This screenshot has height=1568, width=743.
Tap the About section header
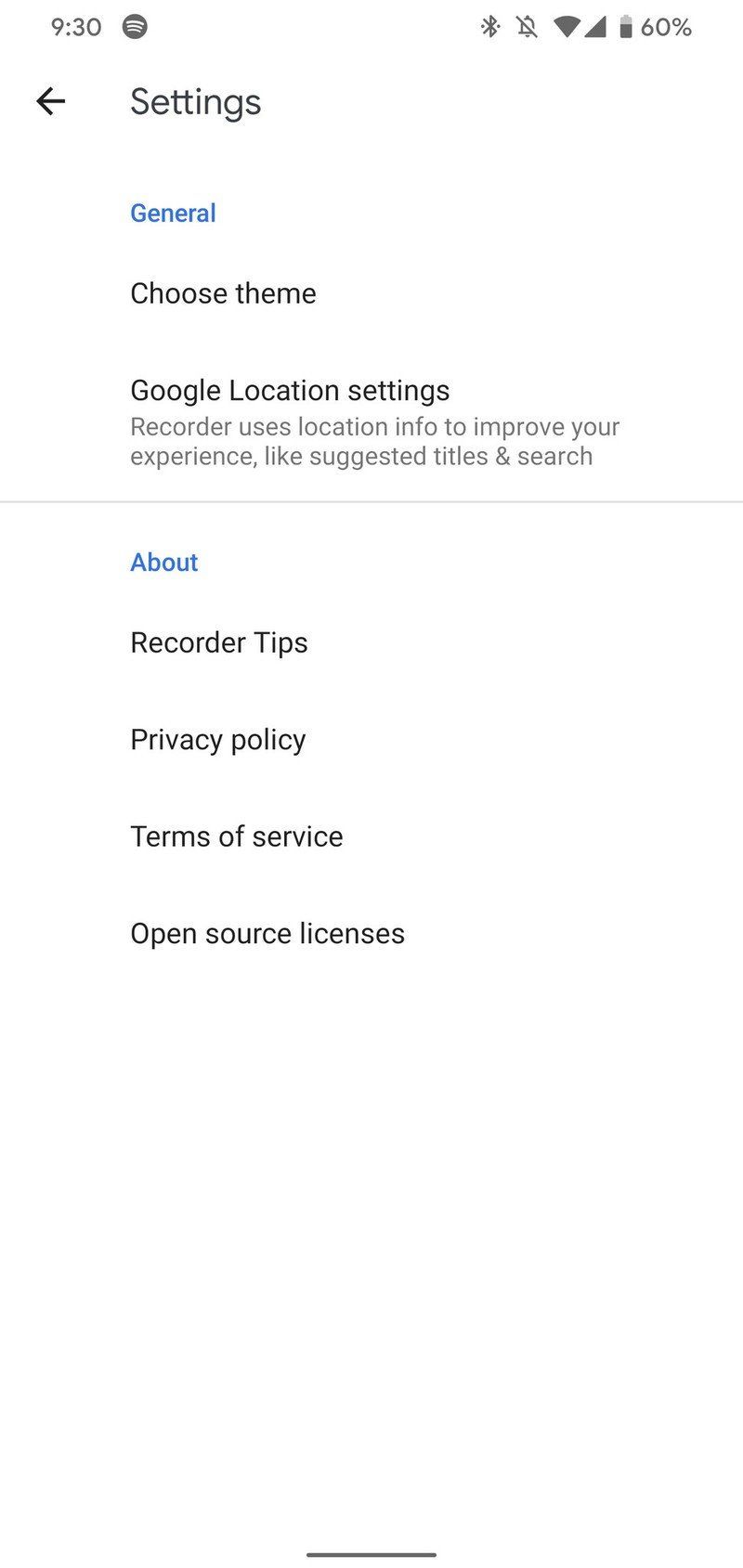coord(164,562)
